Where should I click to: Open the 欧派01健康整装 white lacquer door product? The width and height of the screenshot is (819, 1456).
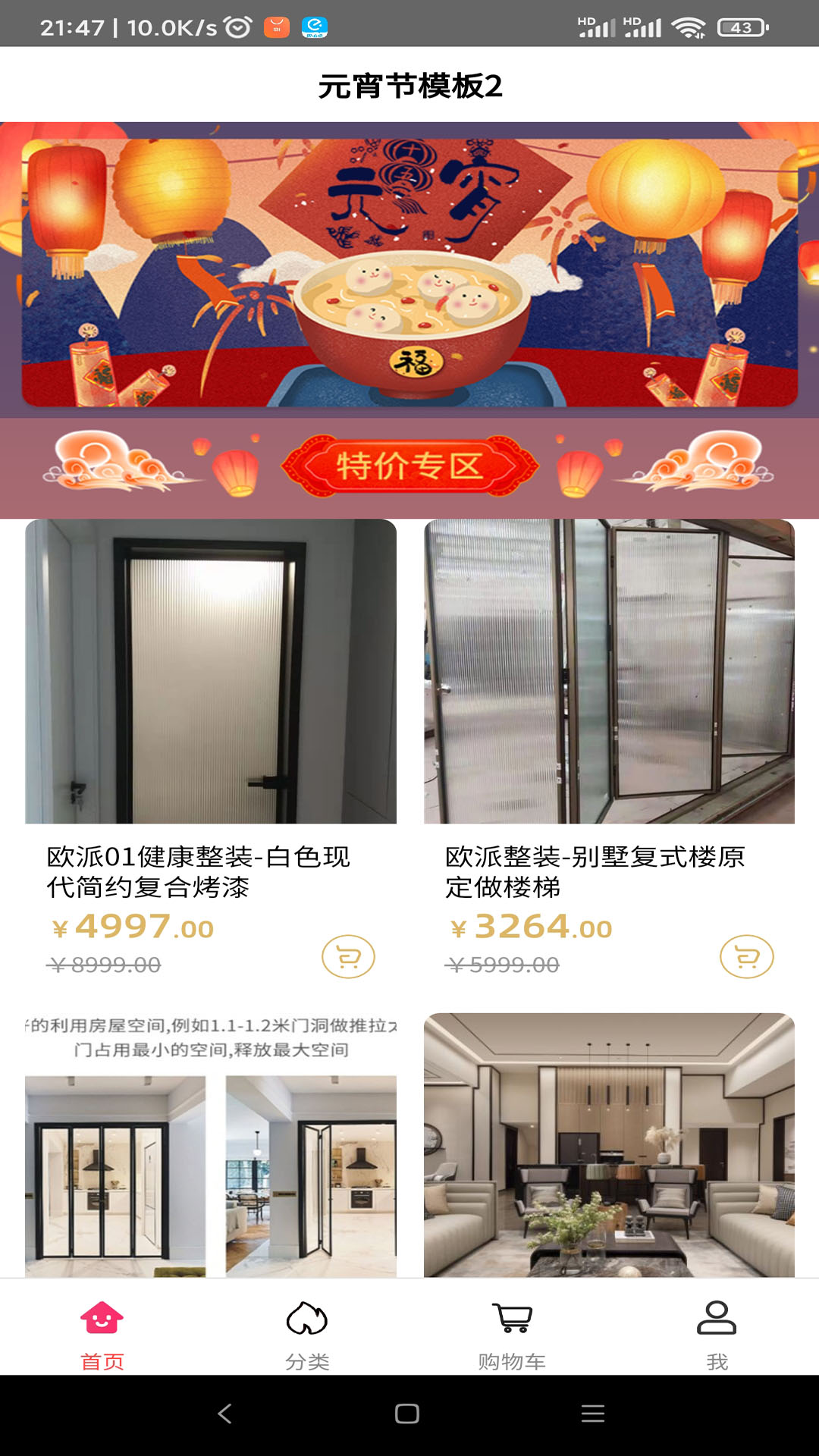coord(211,671)
